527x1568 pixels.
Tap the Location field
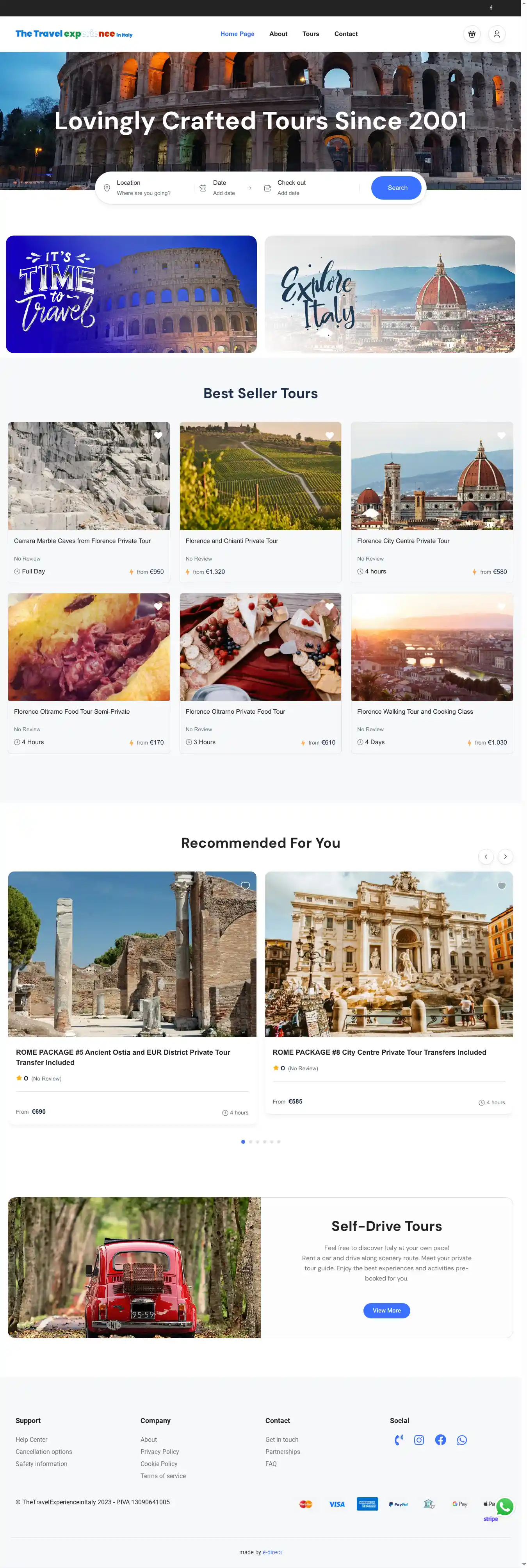pos(144,188)
